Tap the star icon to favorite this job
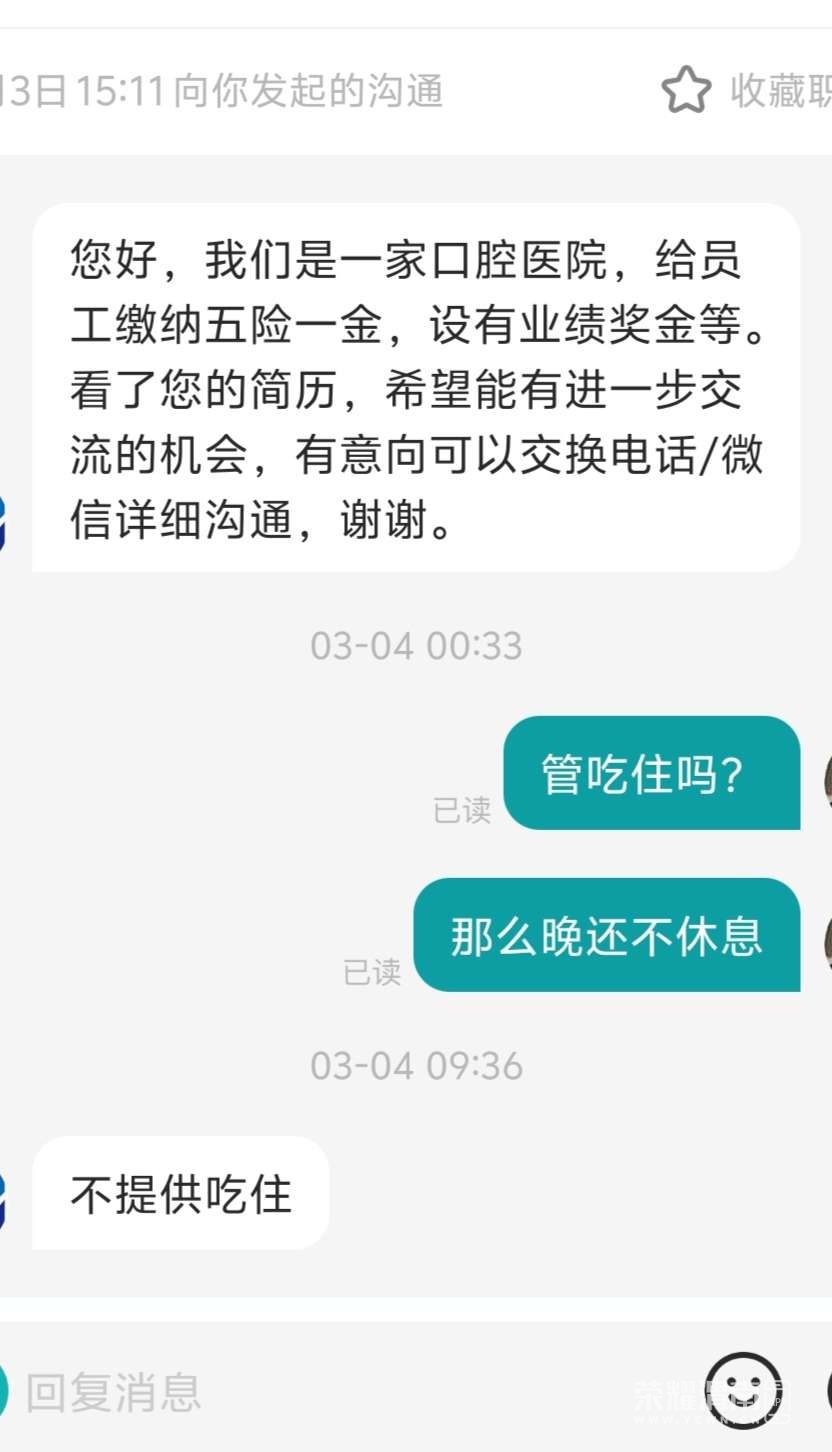Viewport: 832px width, 1452px height. (x=686, y=91)
